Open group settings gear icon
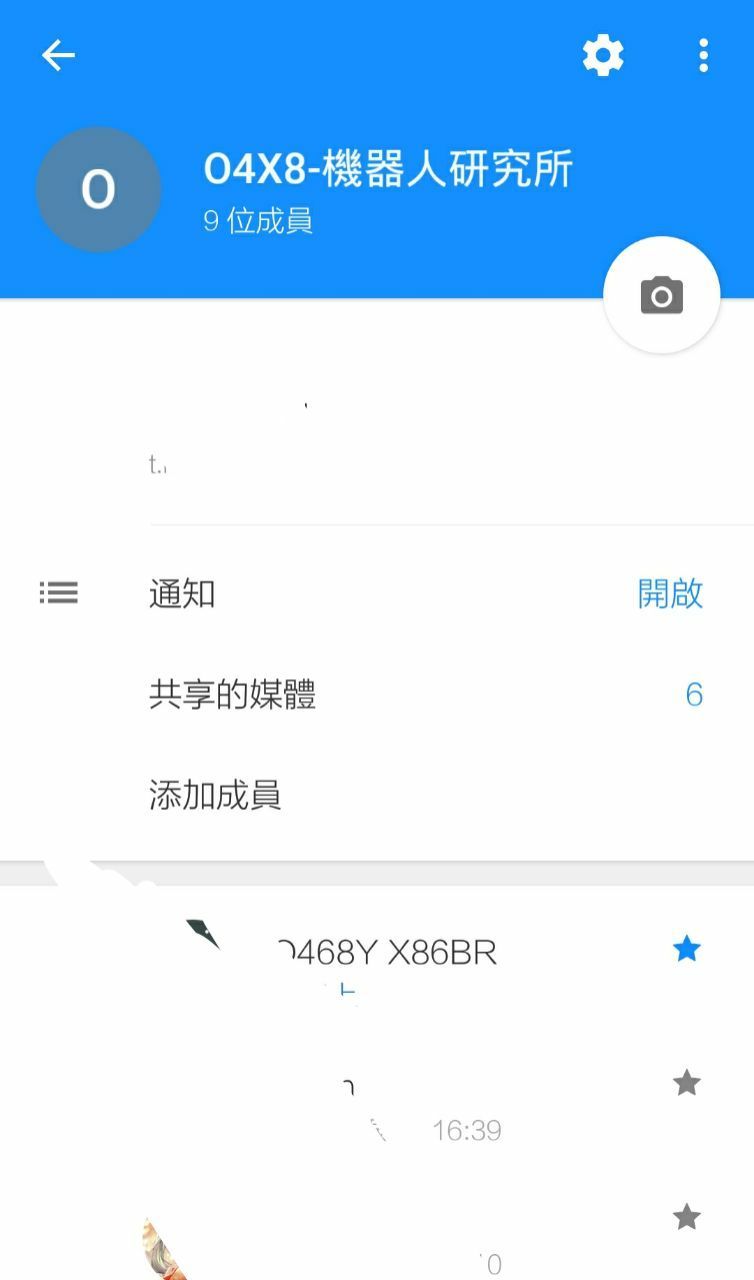 603,56
